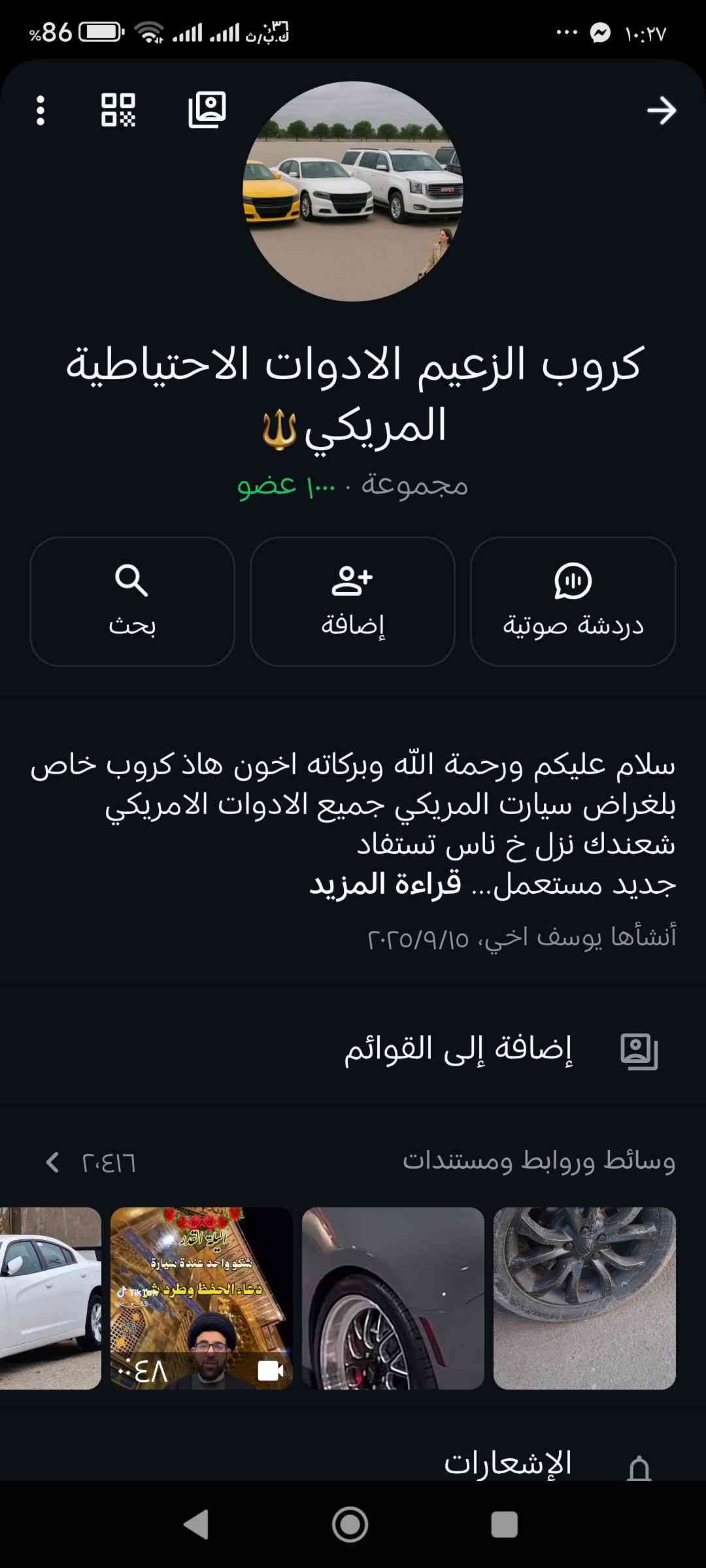The height and width of the screenshot is (1568, 706).
Task: Play the TikTok video thumbnail
Action: tap(201, 1298)
